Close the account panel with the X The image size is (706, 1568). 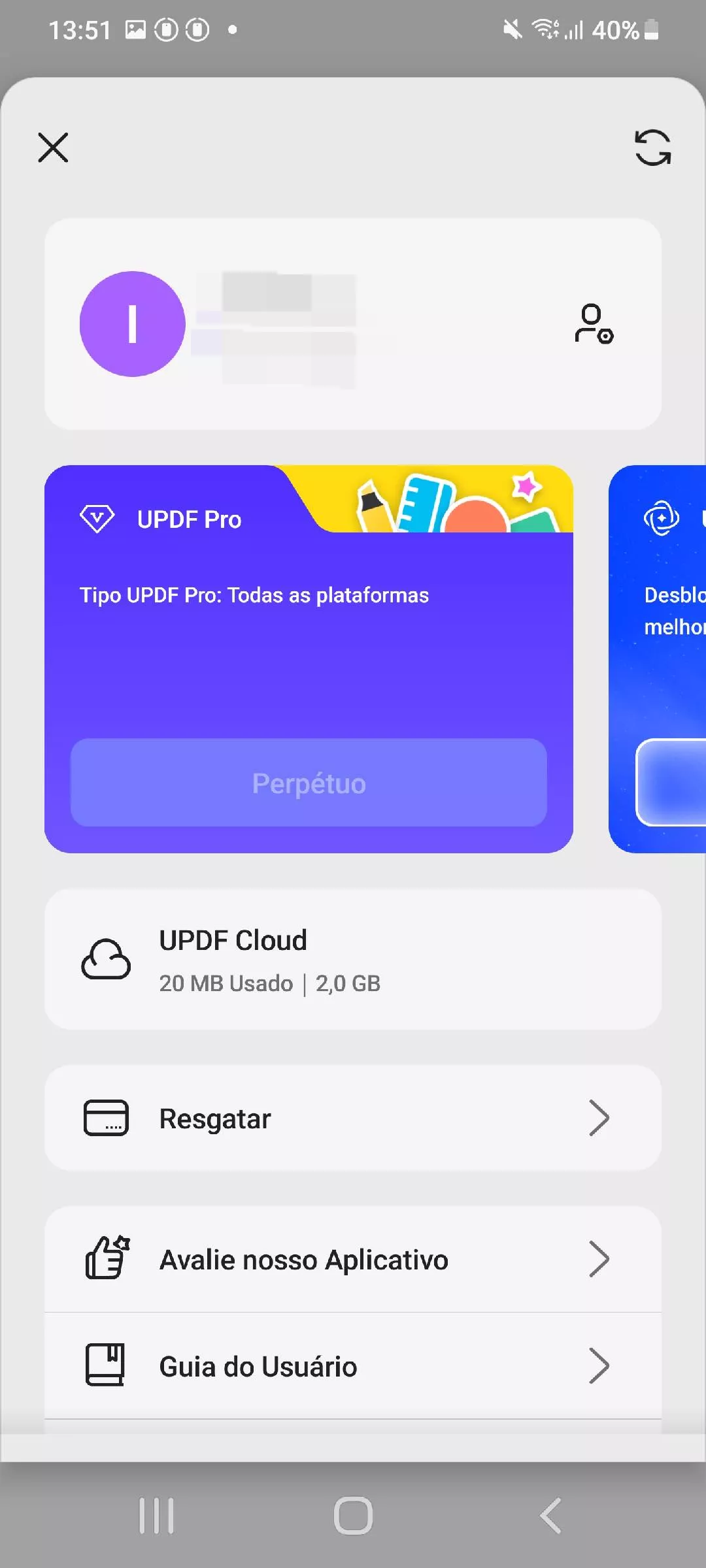tap(52, 148)
